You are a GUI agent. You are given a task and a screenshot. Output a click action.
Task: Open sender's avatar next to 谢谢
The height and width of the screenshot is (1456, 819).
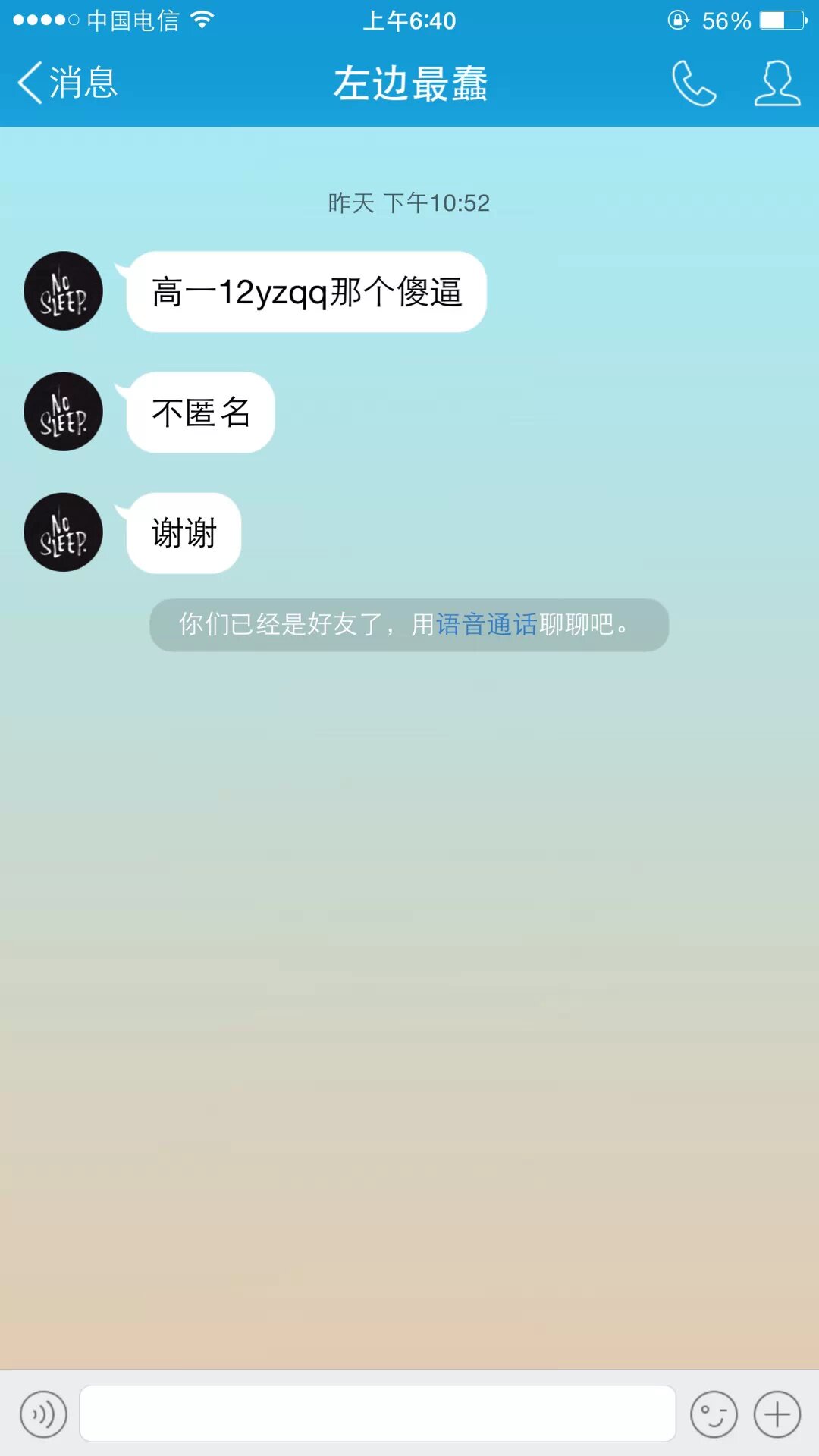click(64, 532)
